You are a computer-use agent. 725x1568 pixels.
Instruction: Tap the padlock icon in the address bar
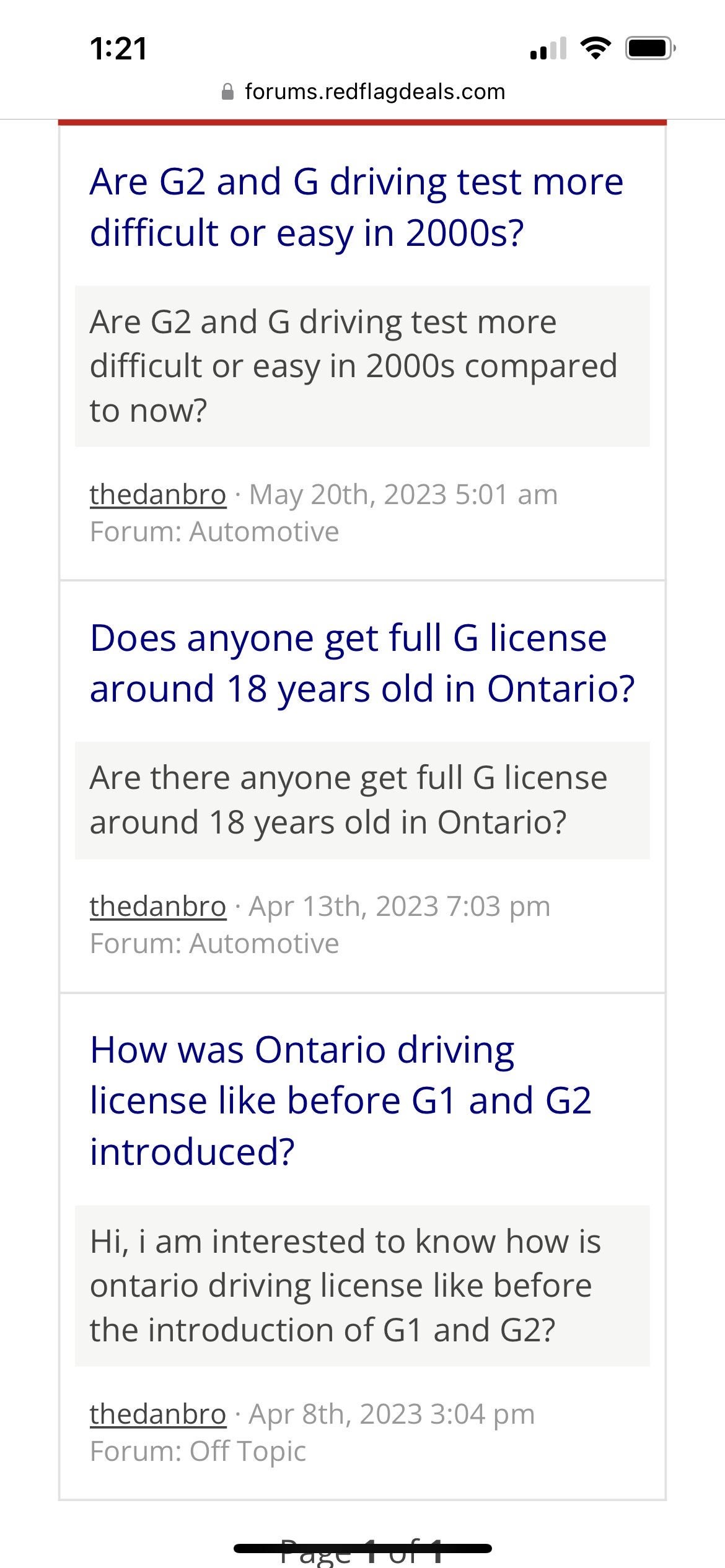click(x=227, y=91)
